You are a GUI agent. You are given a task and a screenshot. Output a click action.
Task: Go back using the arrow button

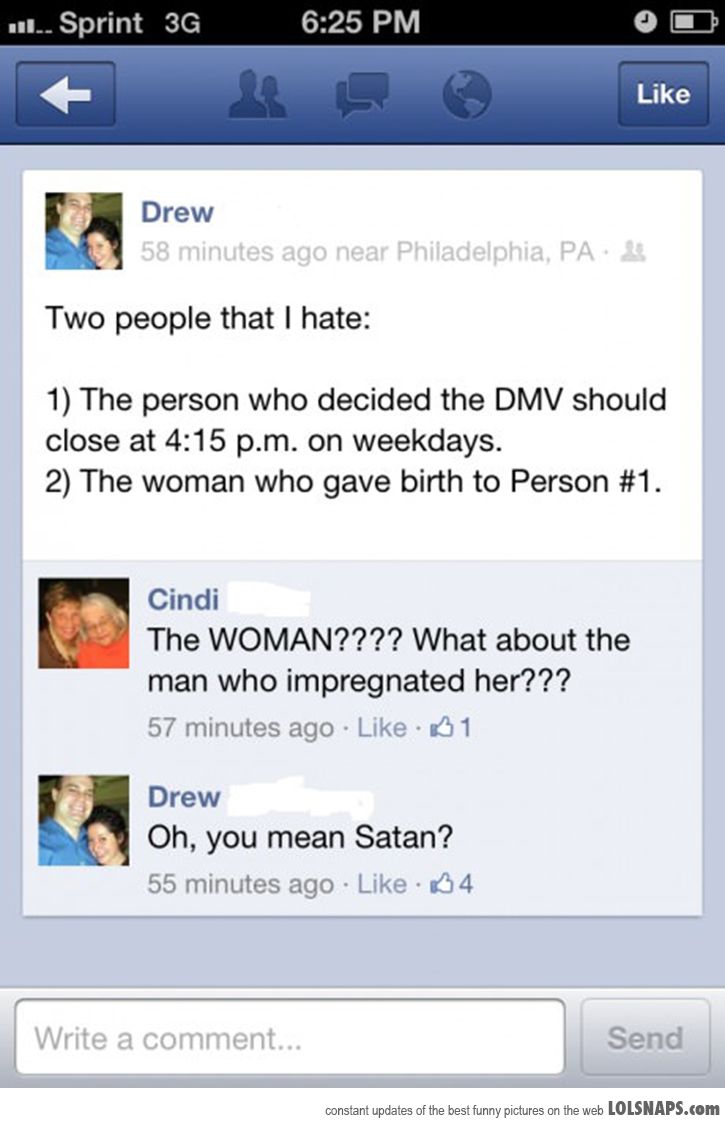coord(66,94)
